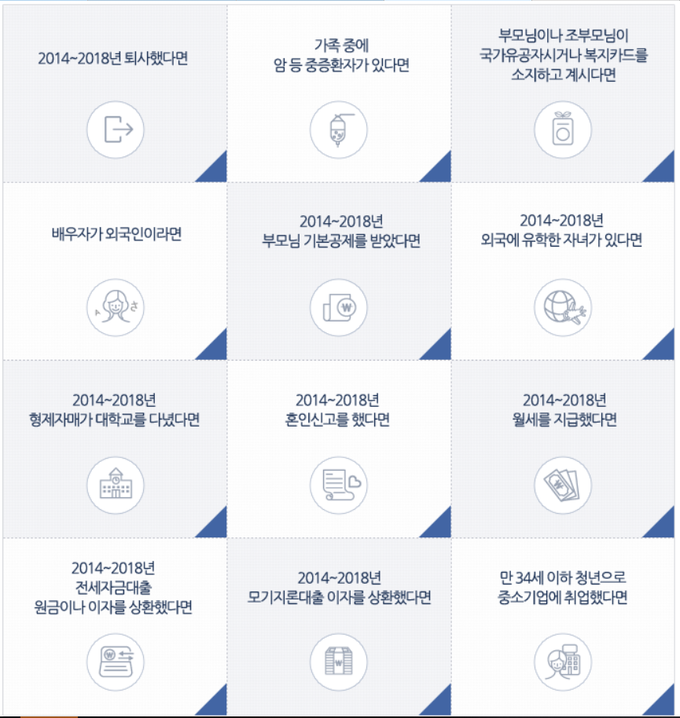
Task: Tap the '혼인신고를 했다면' card
Action: pos(341,448)
